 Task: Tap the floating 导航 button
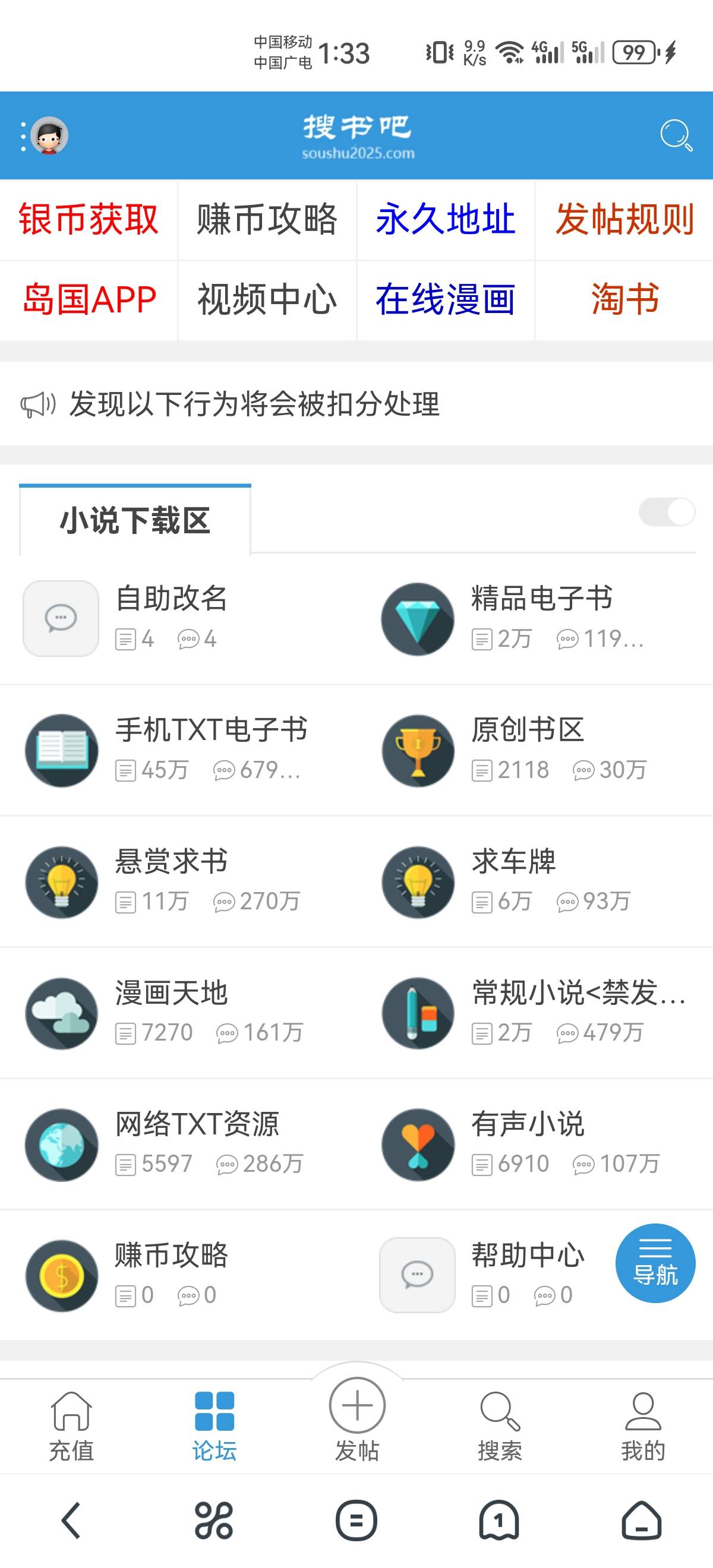click(655, 1263)
